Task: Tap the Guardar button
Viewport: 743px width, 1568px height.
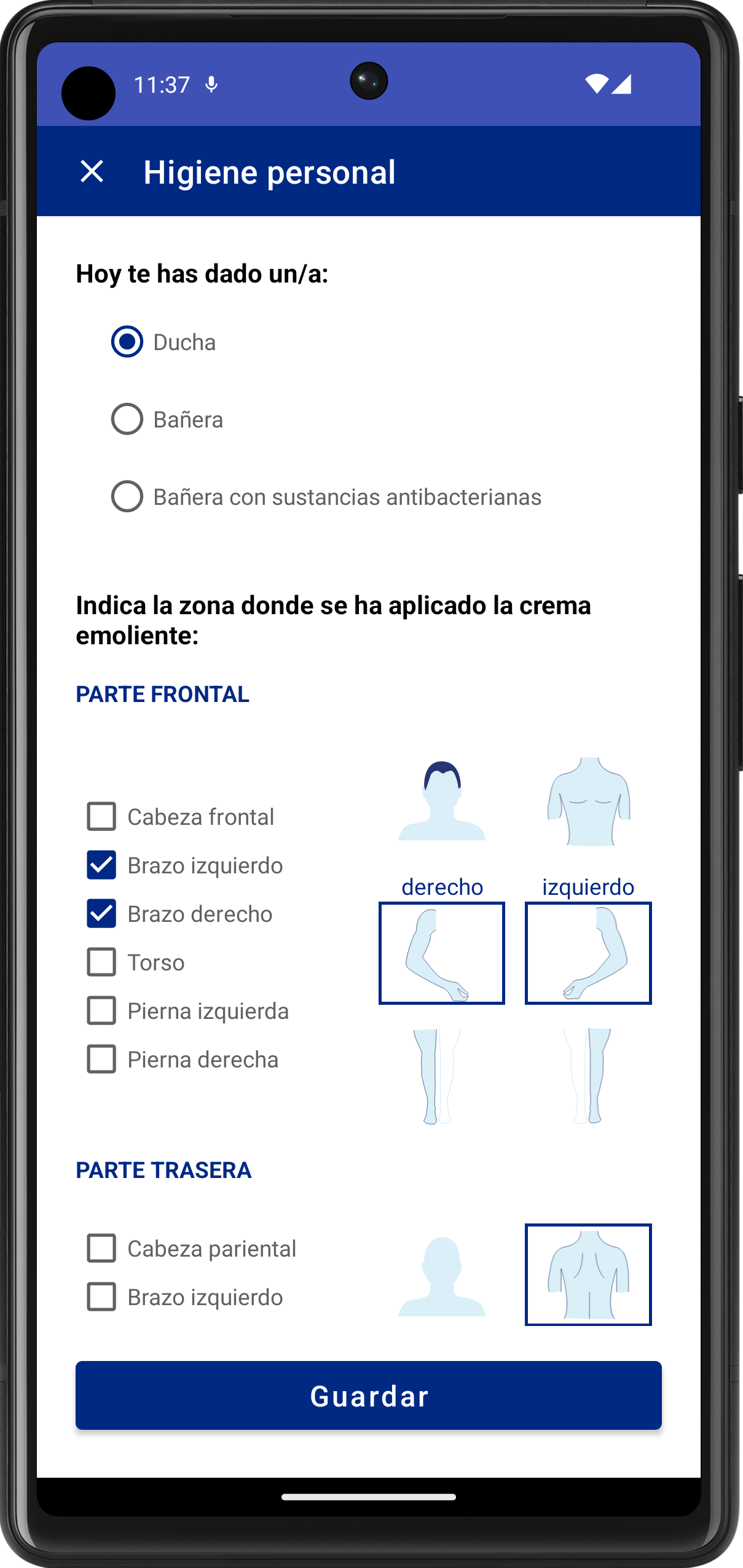Action: [369, 1395]
